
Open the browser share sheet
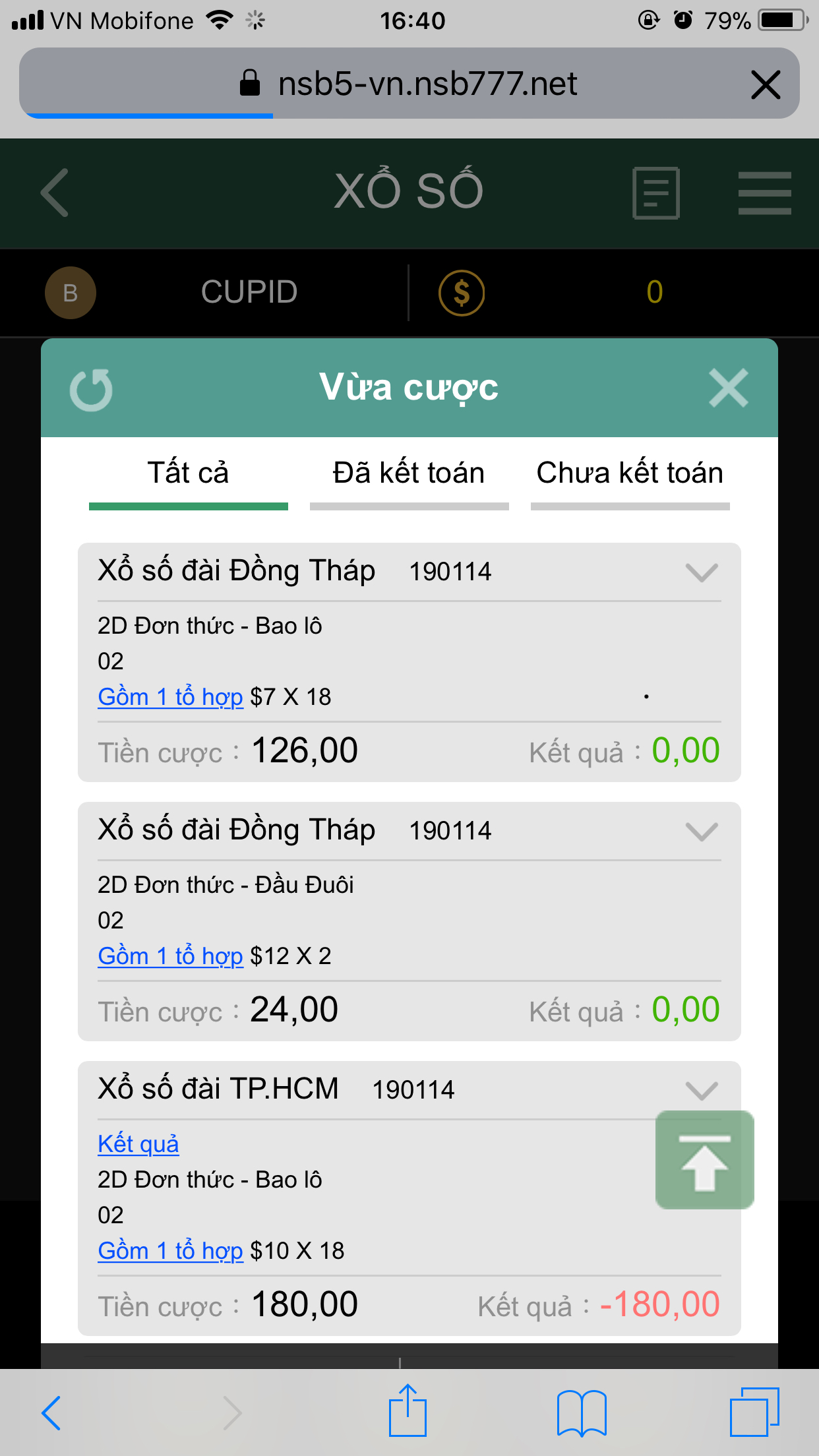(x=408, y=1410)
